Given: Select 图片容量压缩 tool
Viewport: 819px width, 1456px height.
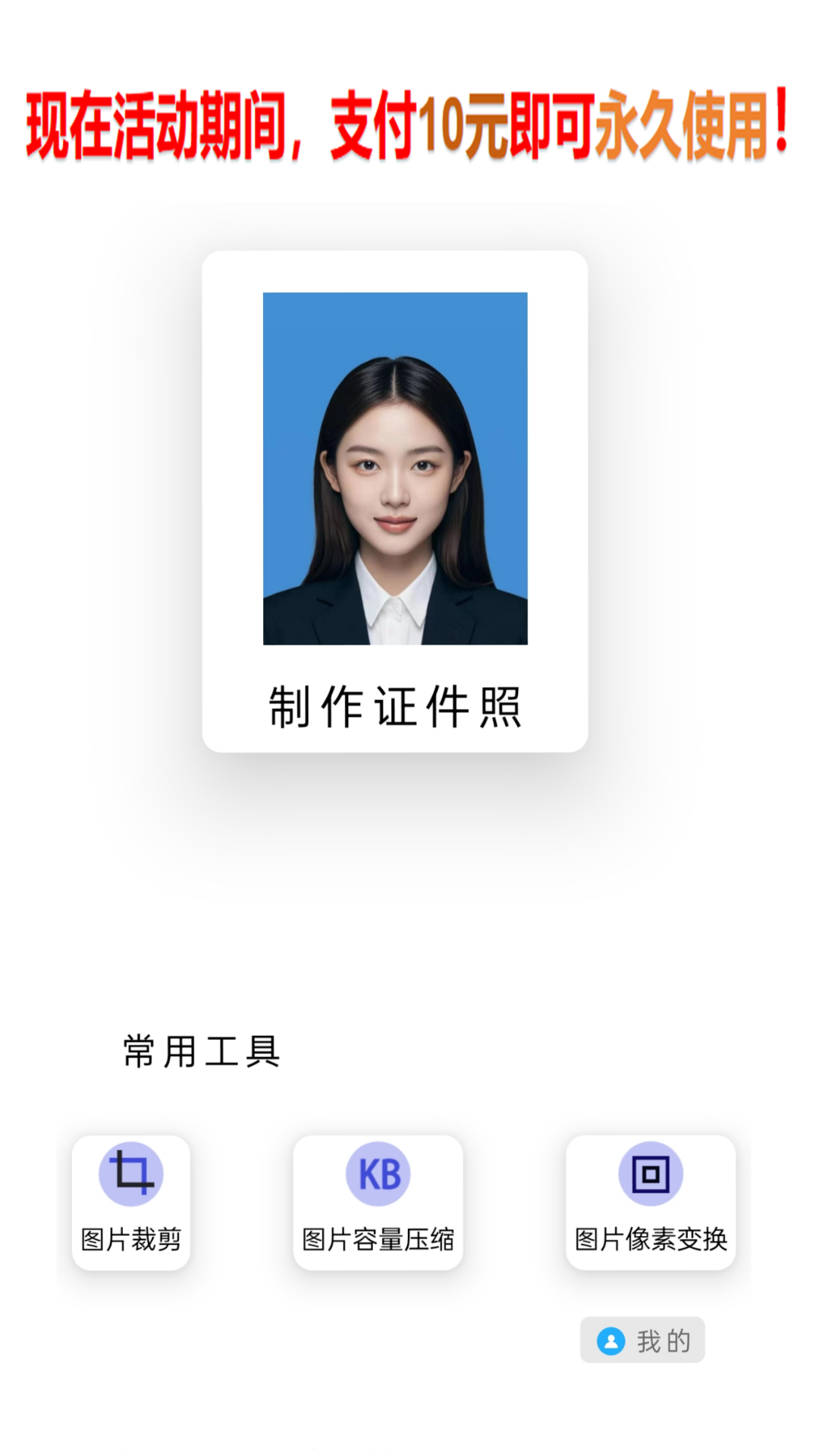Looking at the screenshot, I should [378, 1201].
